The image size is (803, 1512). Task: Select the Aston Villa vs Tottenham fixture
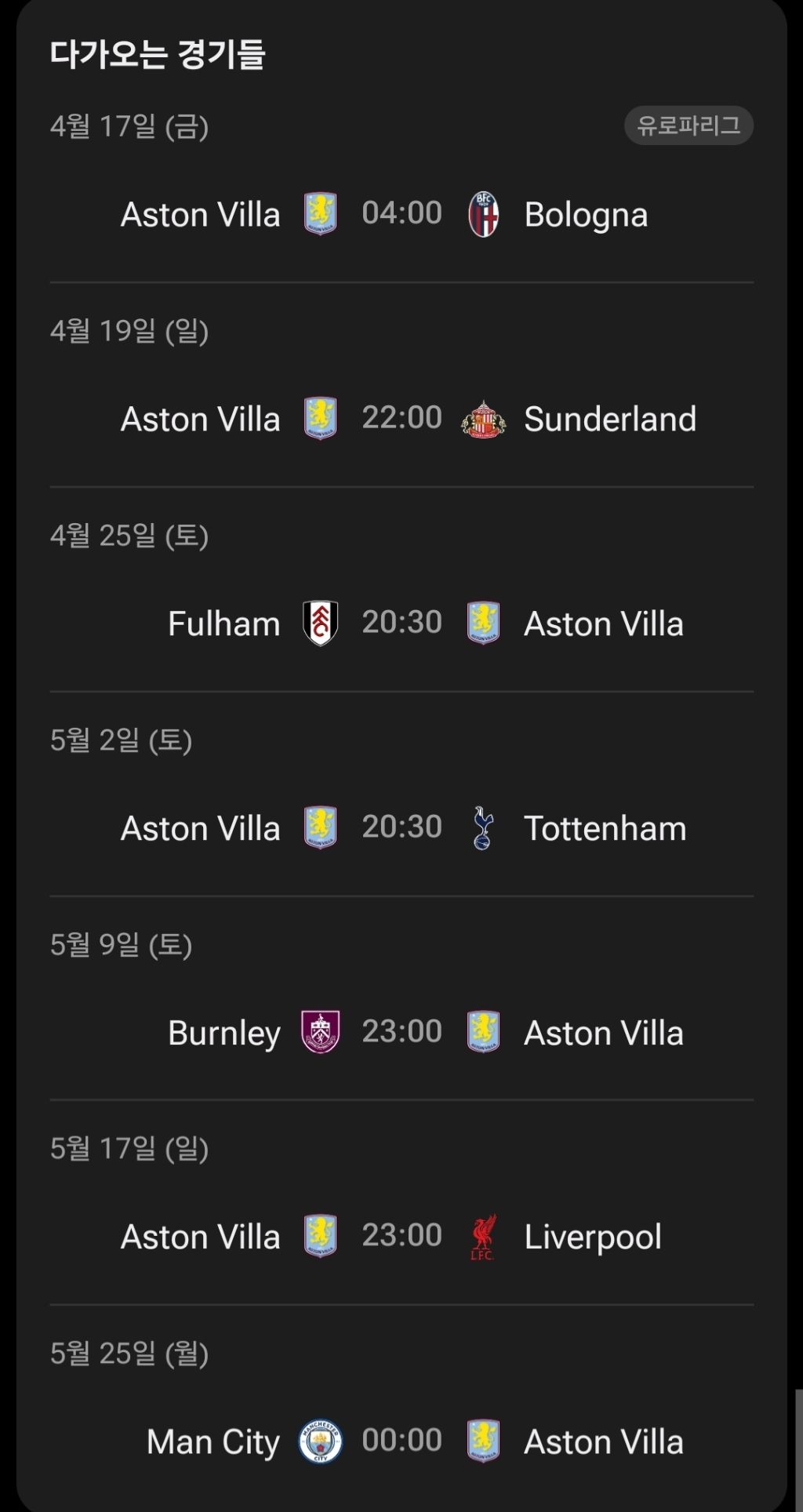pyautogui.click(x=401, y=828)
